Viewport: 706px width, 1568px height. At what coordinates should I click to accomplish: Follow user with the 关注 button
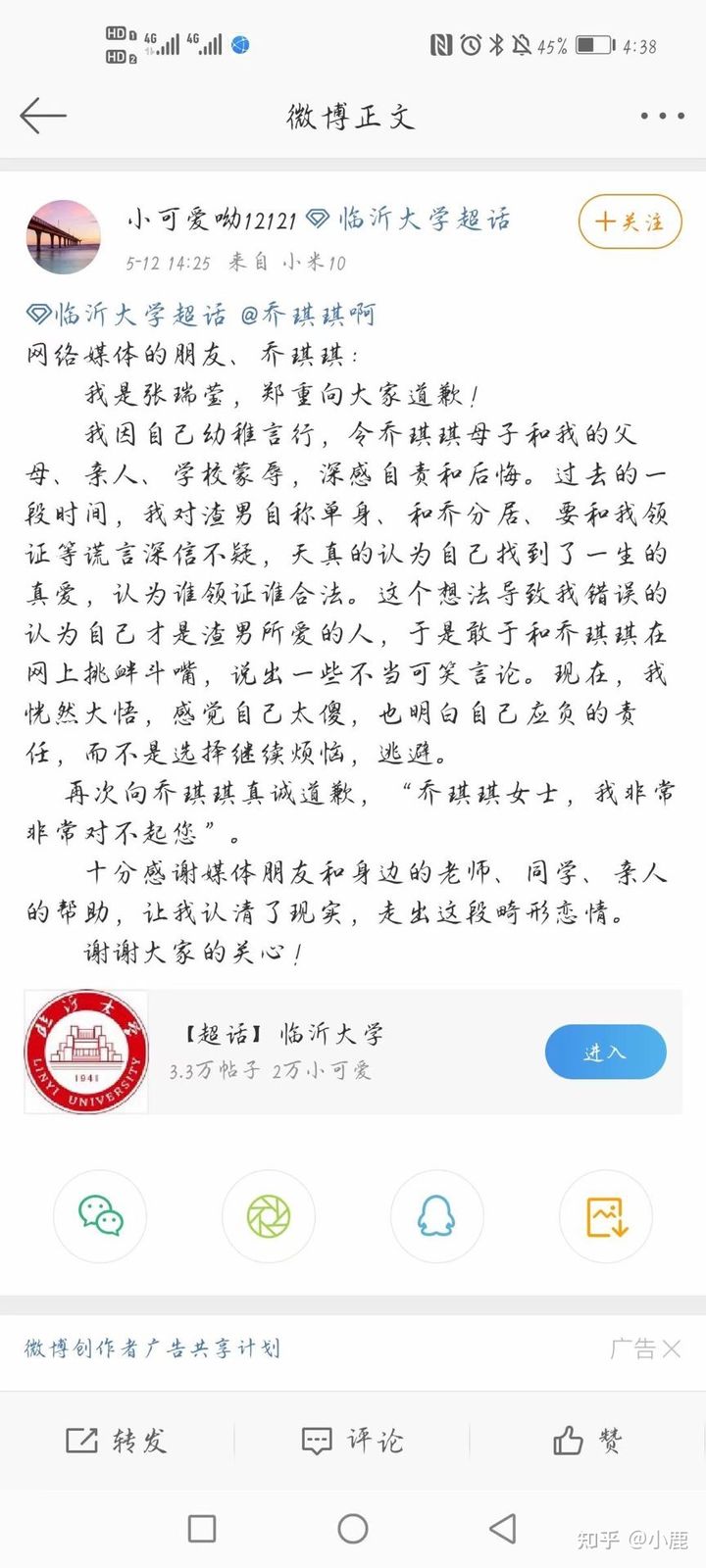(x=630, y=221)
